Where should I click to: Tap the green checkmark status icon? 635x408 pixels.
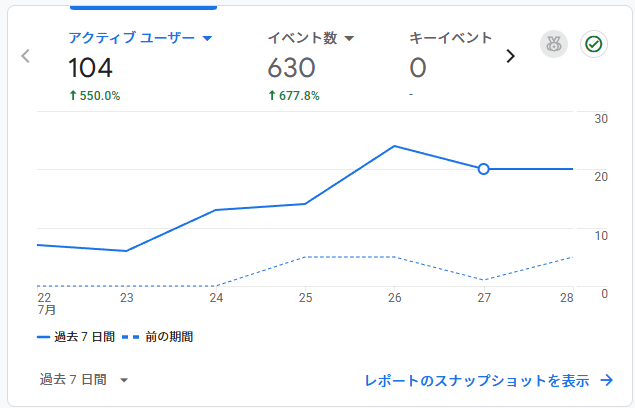[594, 44]
